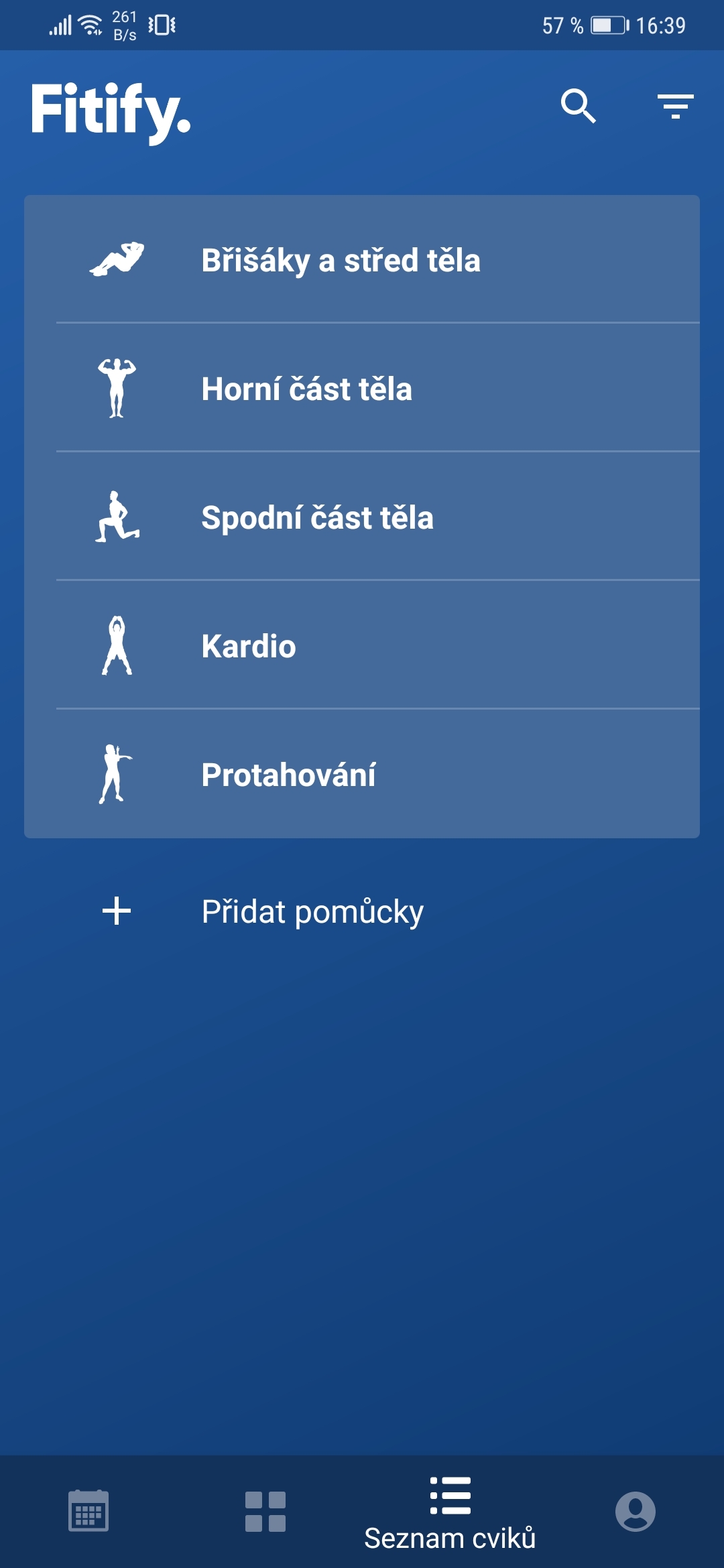Click the flexing figure icon beside Horní část těla
Image resolution: width=724 pixels, height=1568 pixels.
tap(119, 389)
